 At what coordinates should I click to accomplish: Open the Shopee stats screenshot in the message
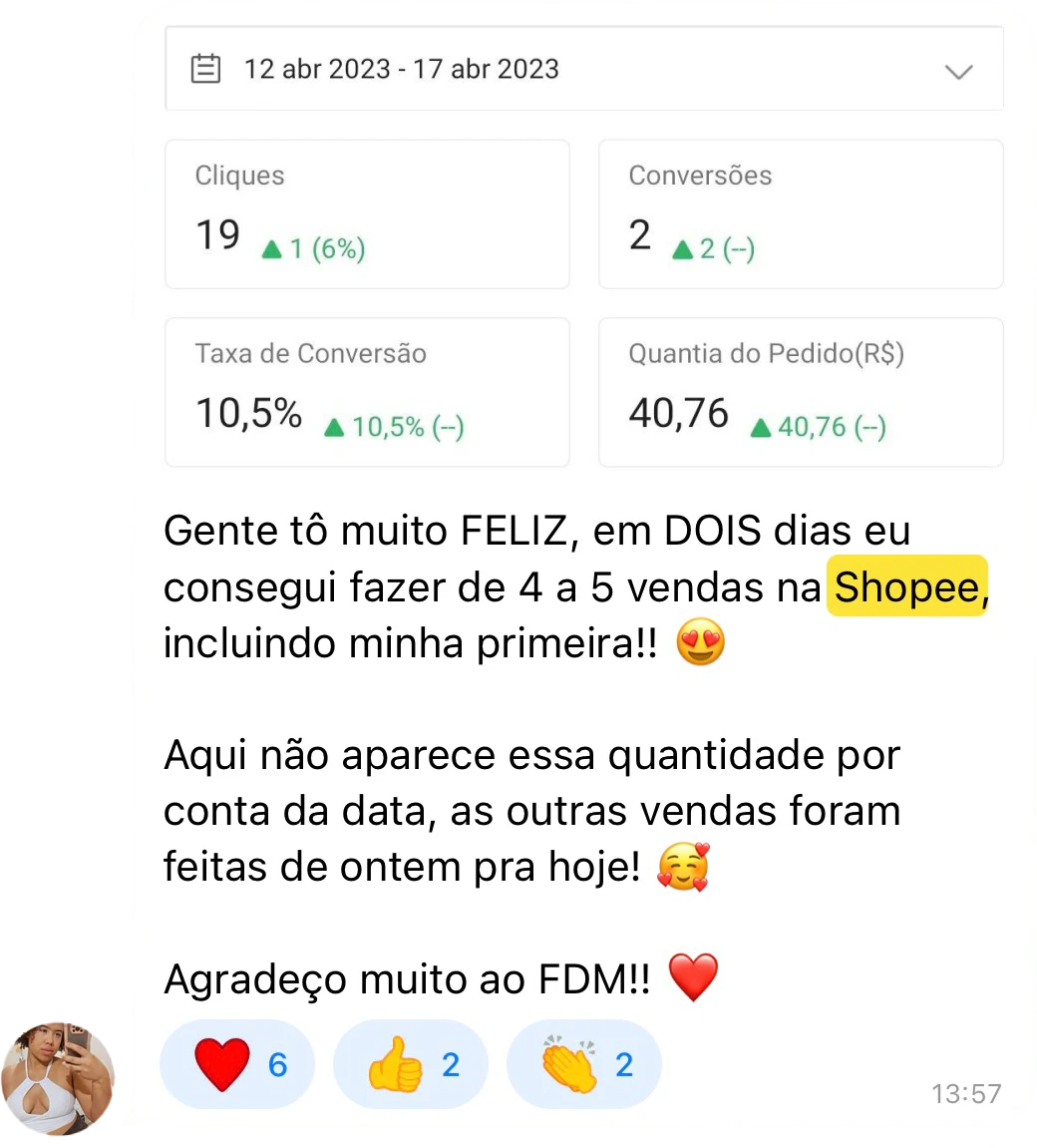(x=583, y=247)
